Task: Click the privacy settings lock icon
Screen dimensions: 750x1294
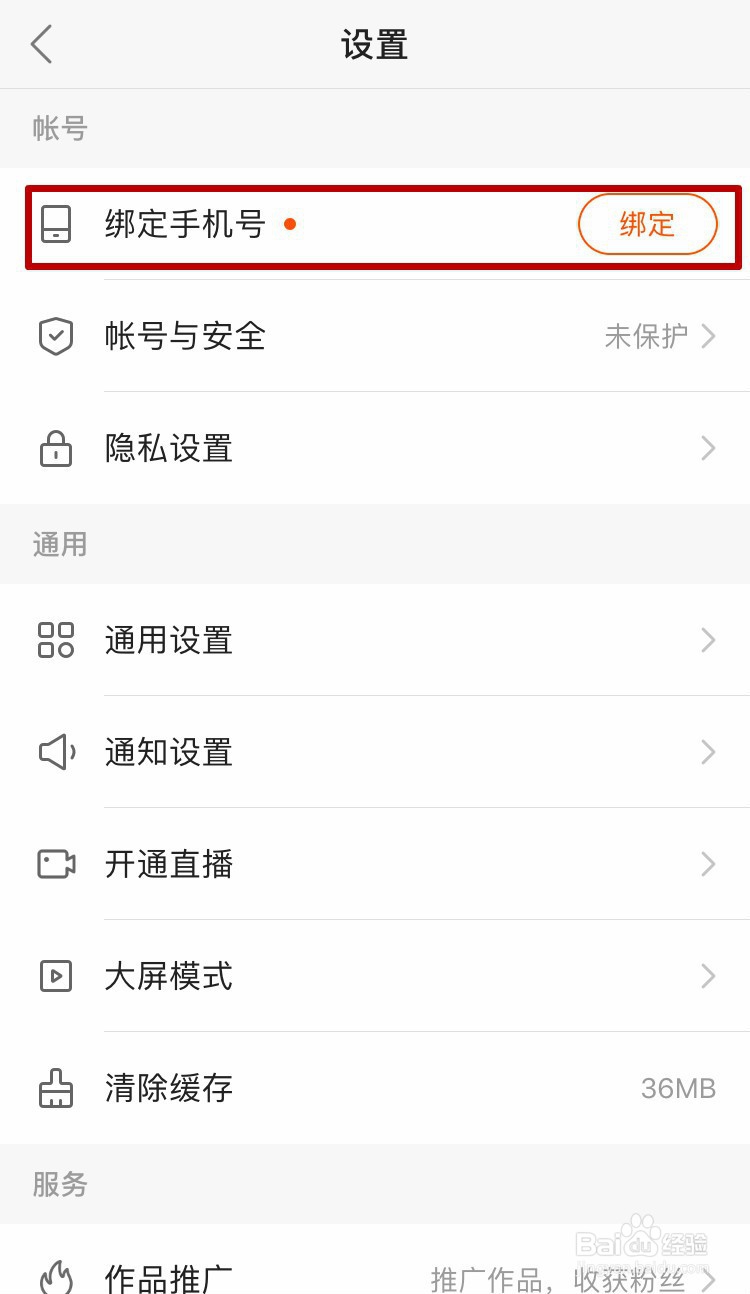Action: click(x=56, y=448)
